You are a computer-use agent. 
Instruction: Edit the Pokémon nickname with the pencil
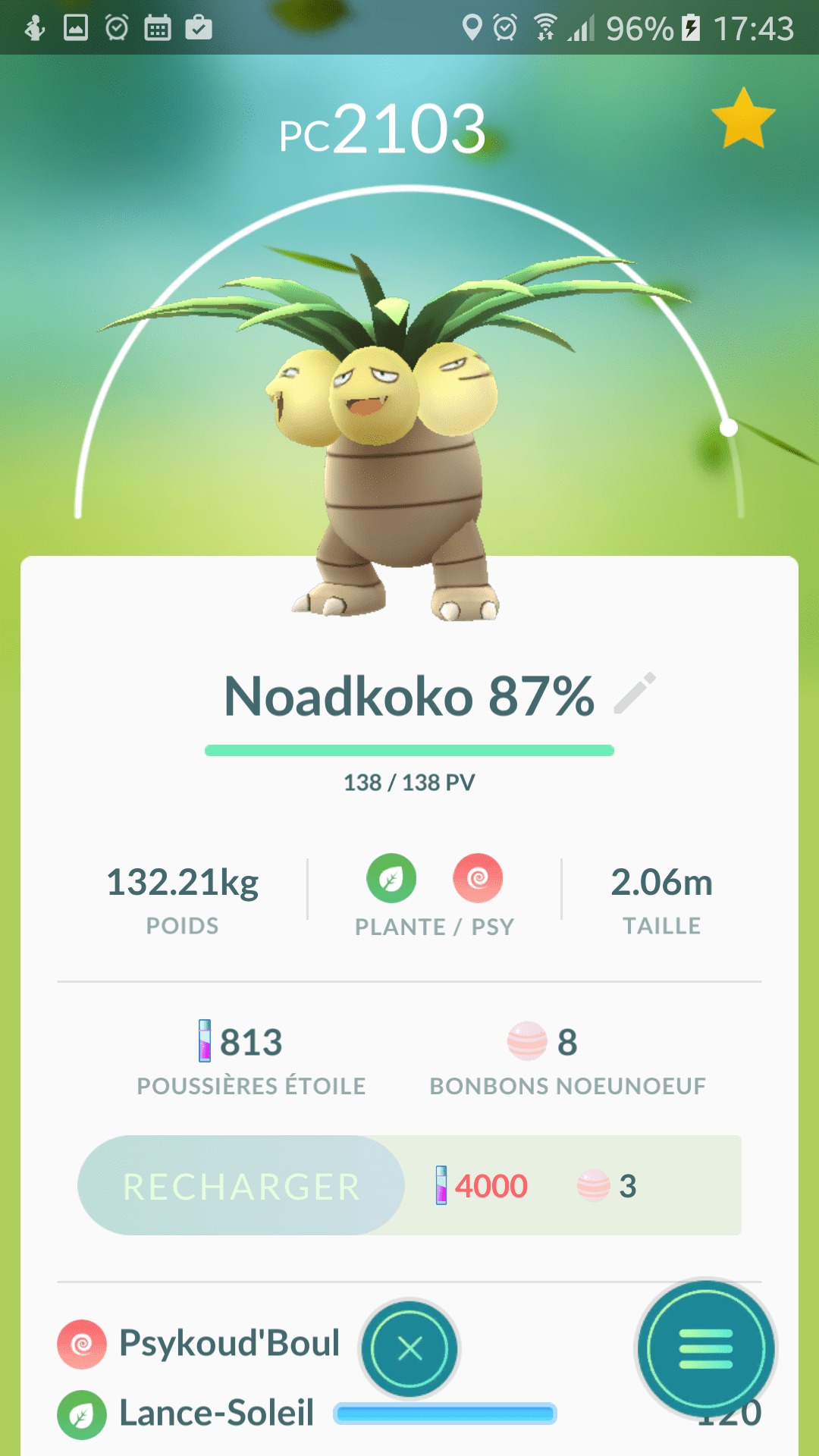coord(635,693)
